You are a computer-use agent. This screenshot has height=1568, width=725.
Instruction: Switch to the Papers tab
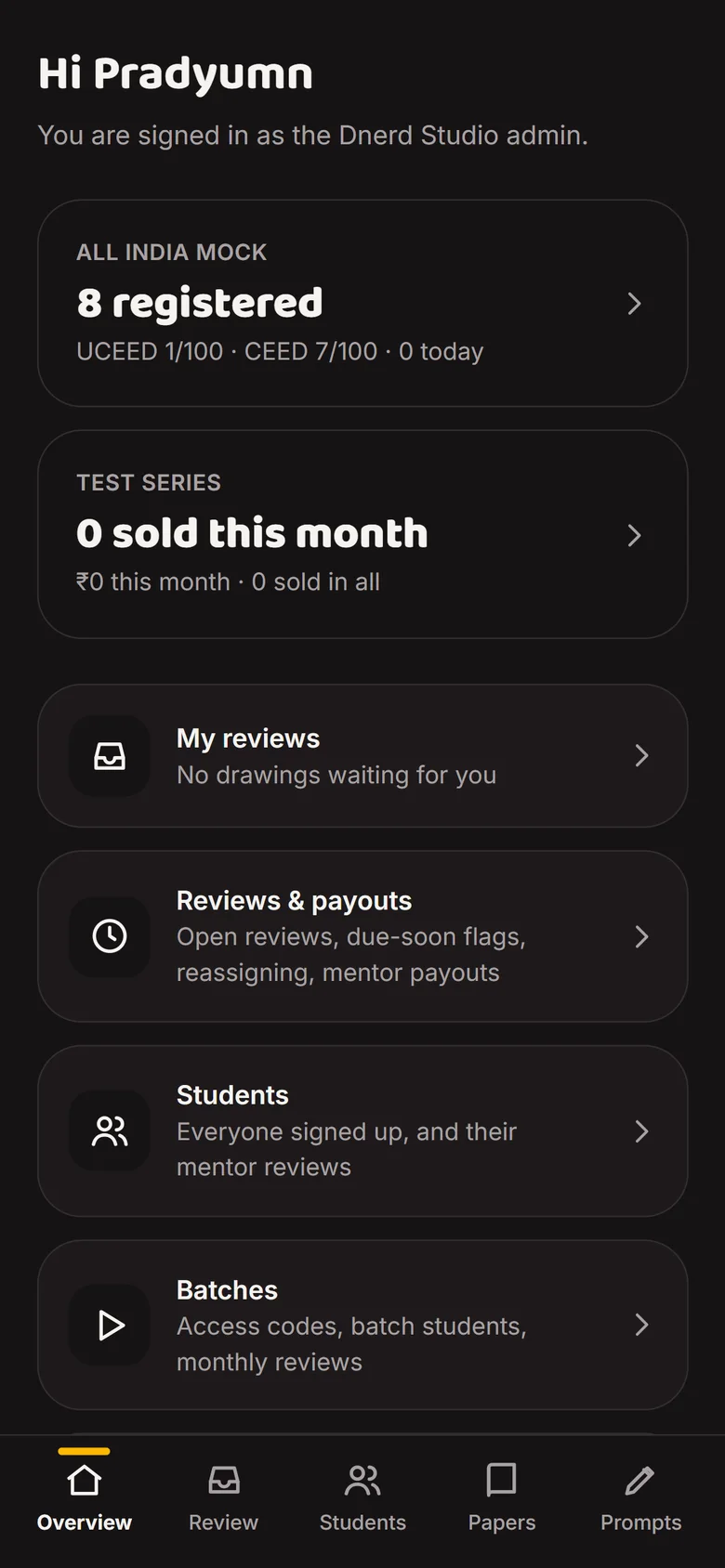click(x=502, y=1497)
